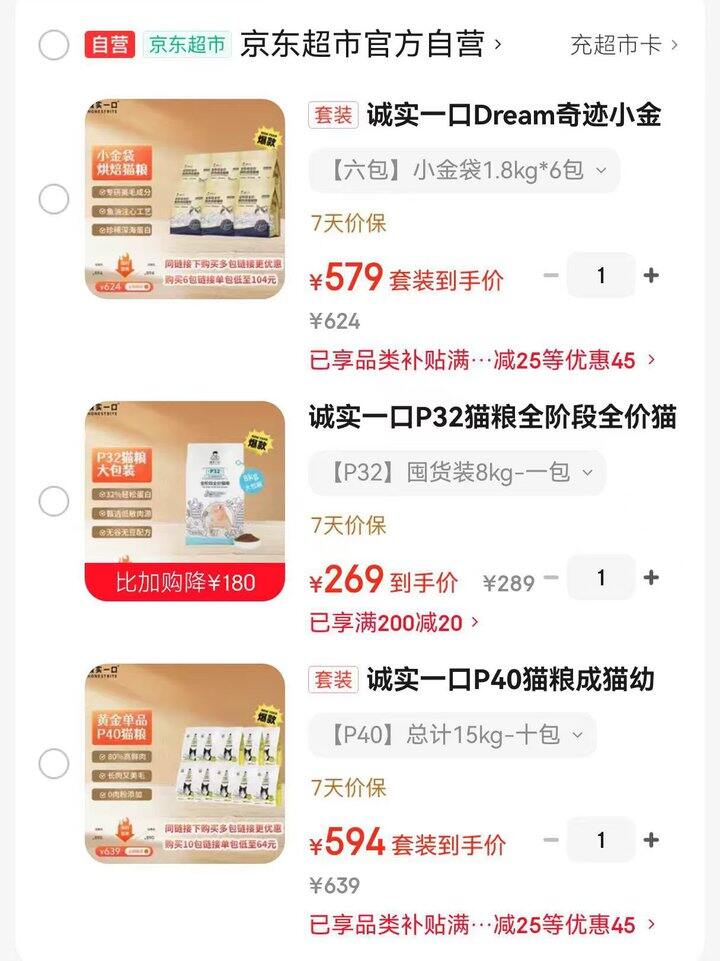This screenshot has width=720, height=961.
Task: Change spec 【P40】总计15kg-十包
Action: [x=452, y=735]
